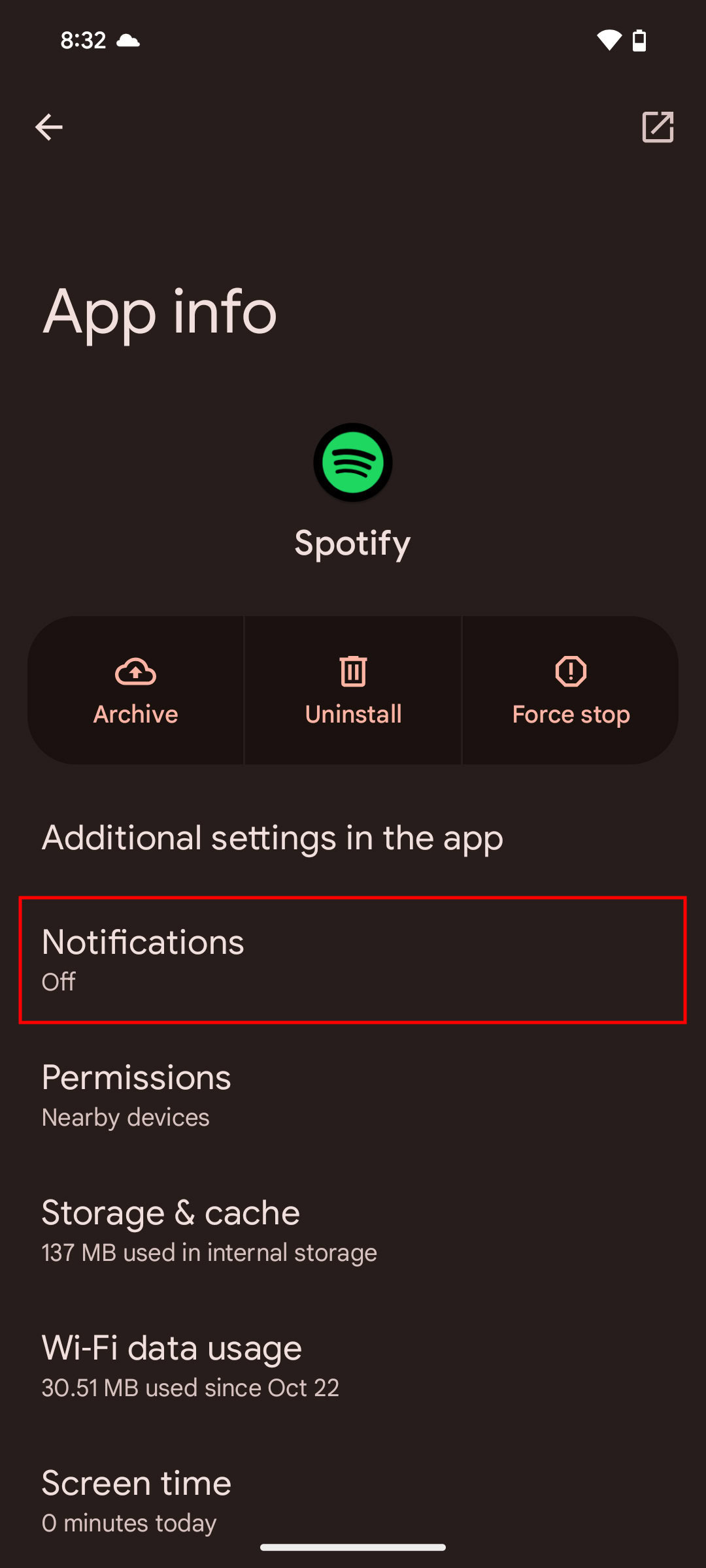Viewport: 706px width, 1568px height.
Task: View Spotify Permissions
Action: (353, 1095)
